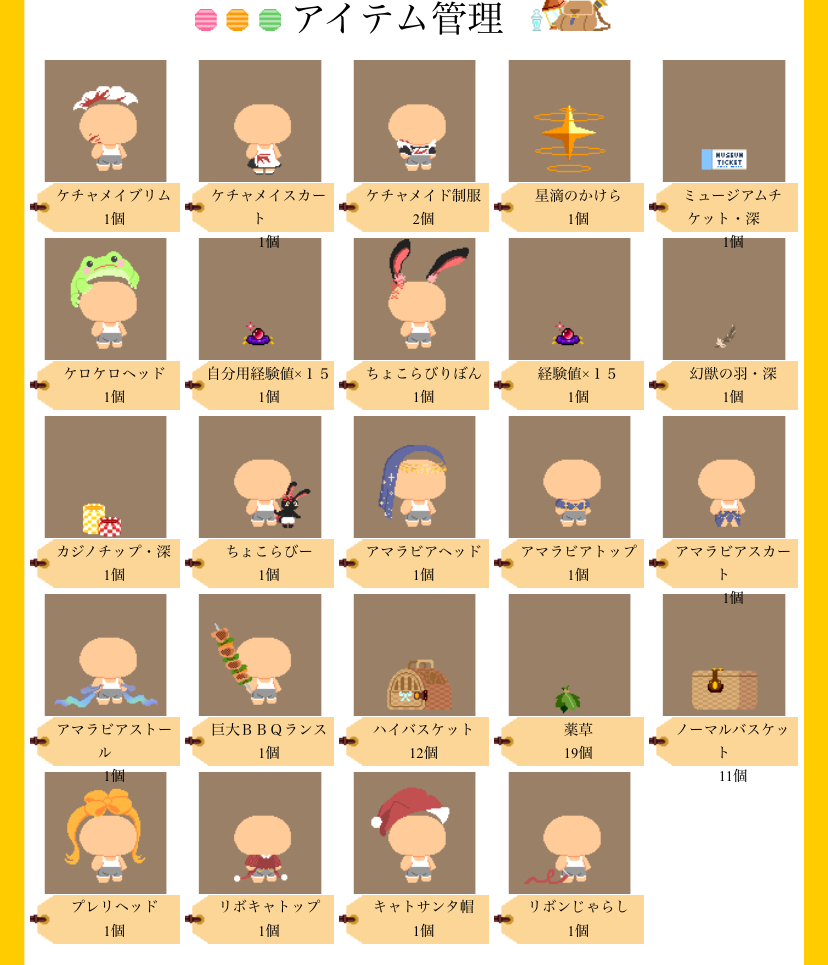Viewport: 828px width, 965px height.
Task: Select the ケチャメイプリム item
Action: (106, 121)
